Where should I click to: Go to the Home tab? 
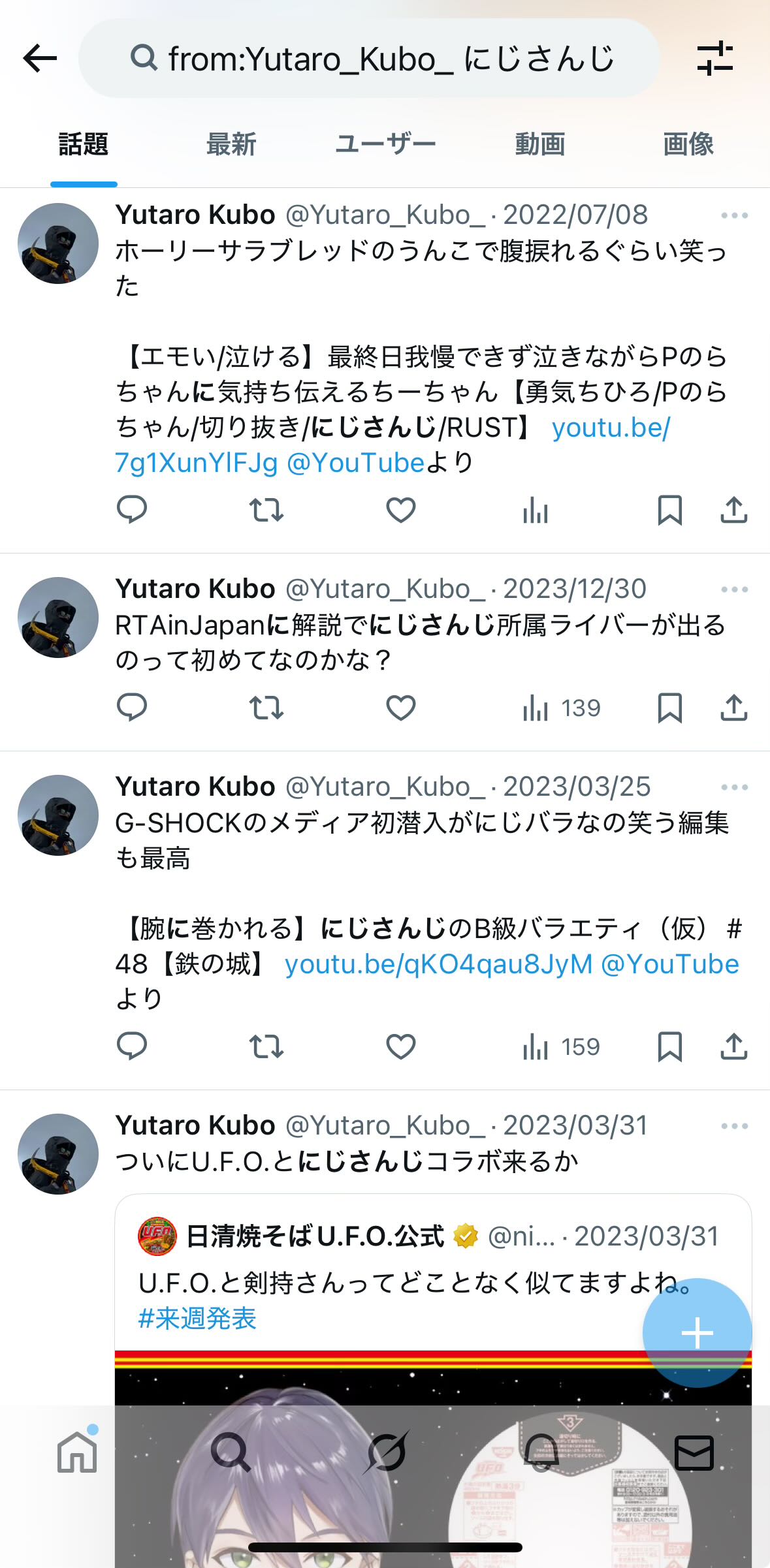pyautogui.click(x=77, y=1452)
